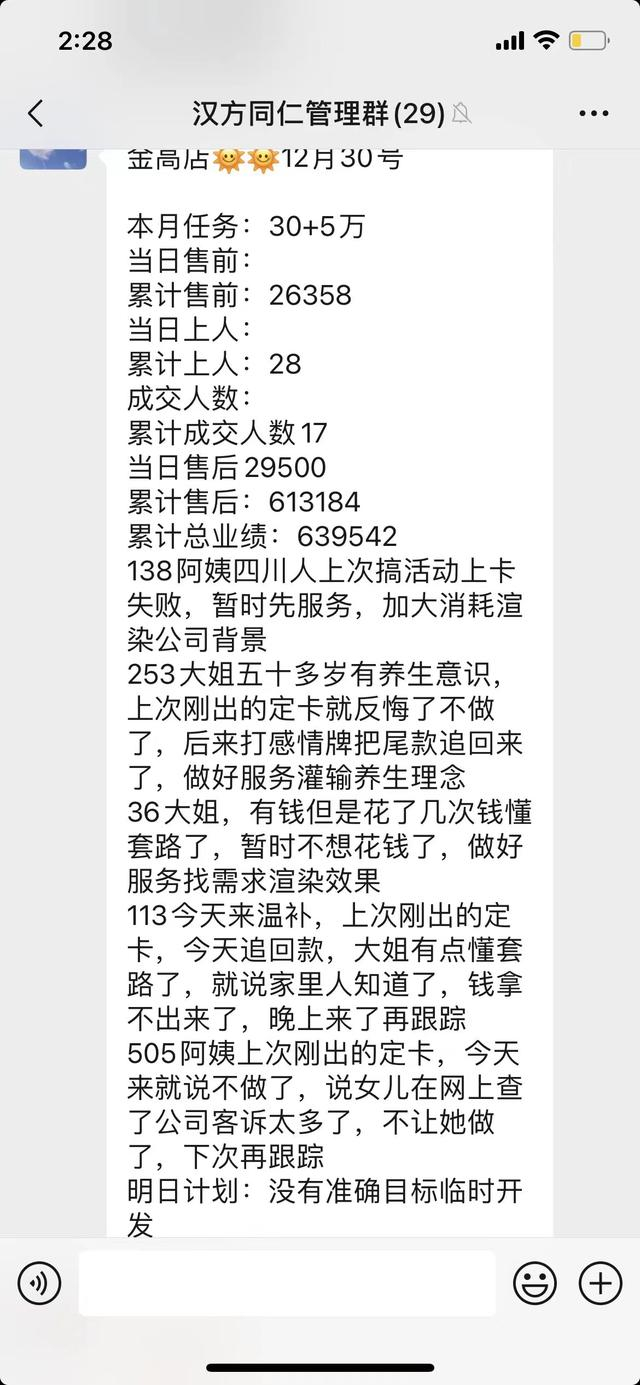This screenshot has width=640, height=1385.
Task: Open the plus attachment menu
Action: [601, 1282]
